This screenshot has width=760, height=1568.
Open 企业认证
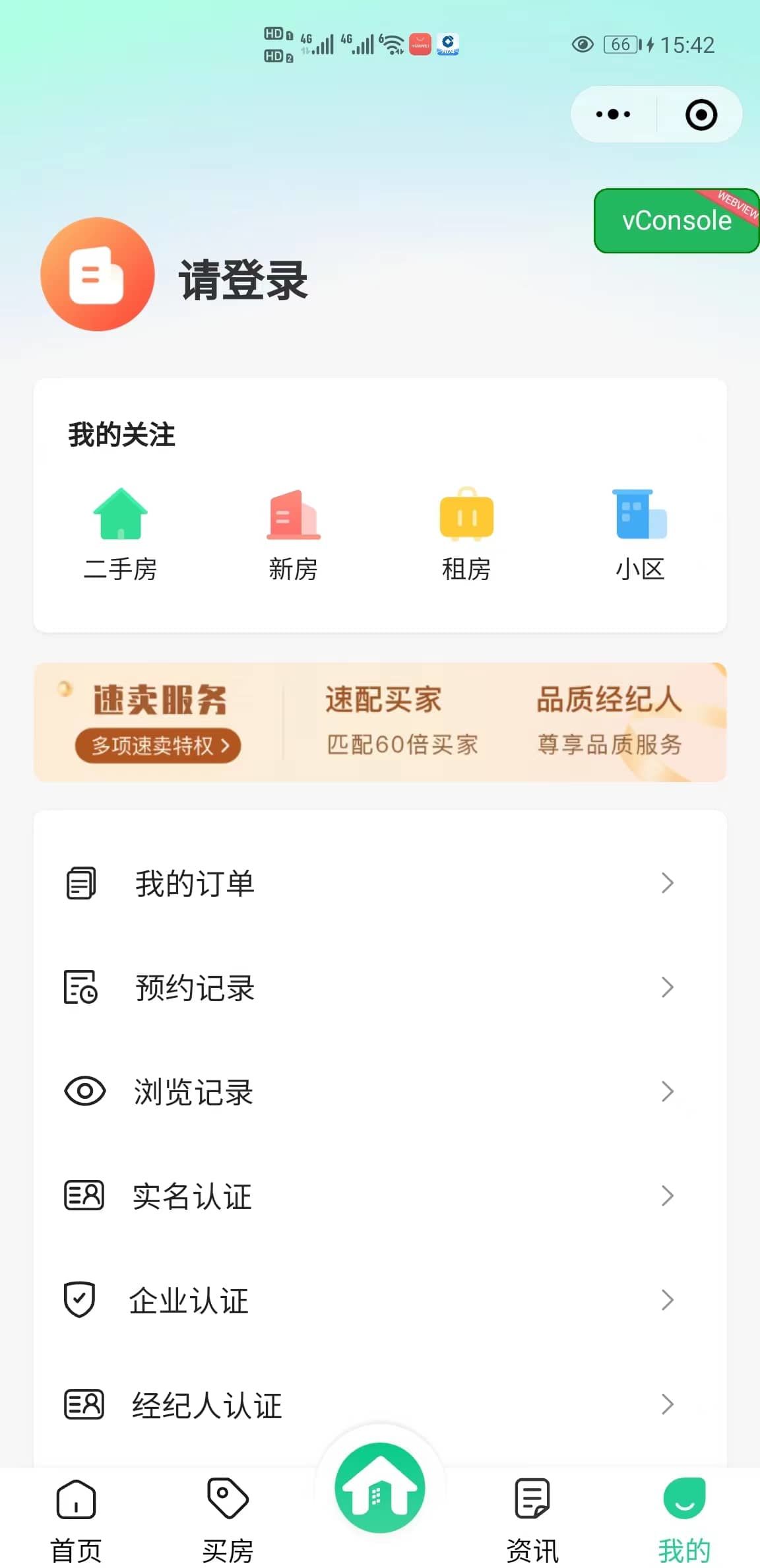(380, 1300)
